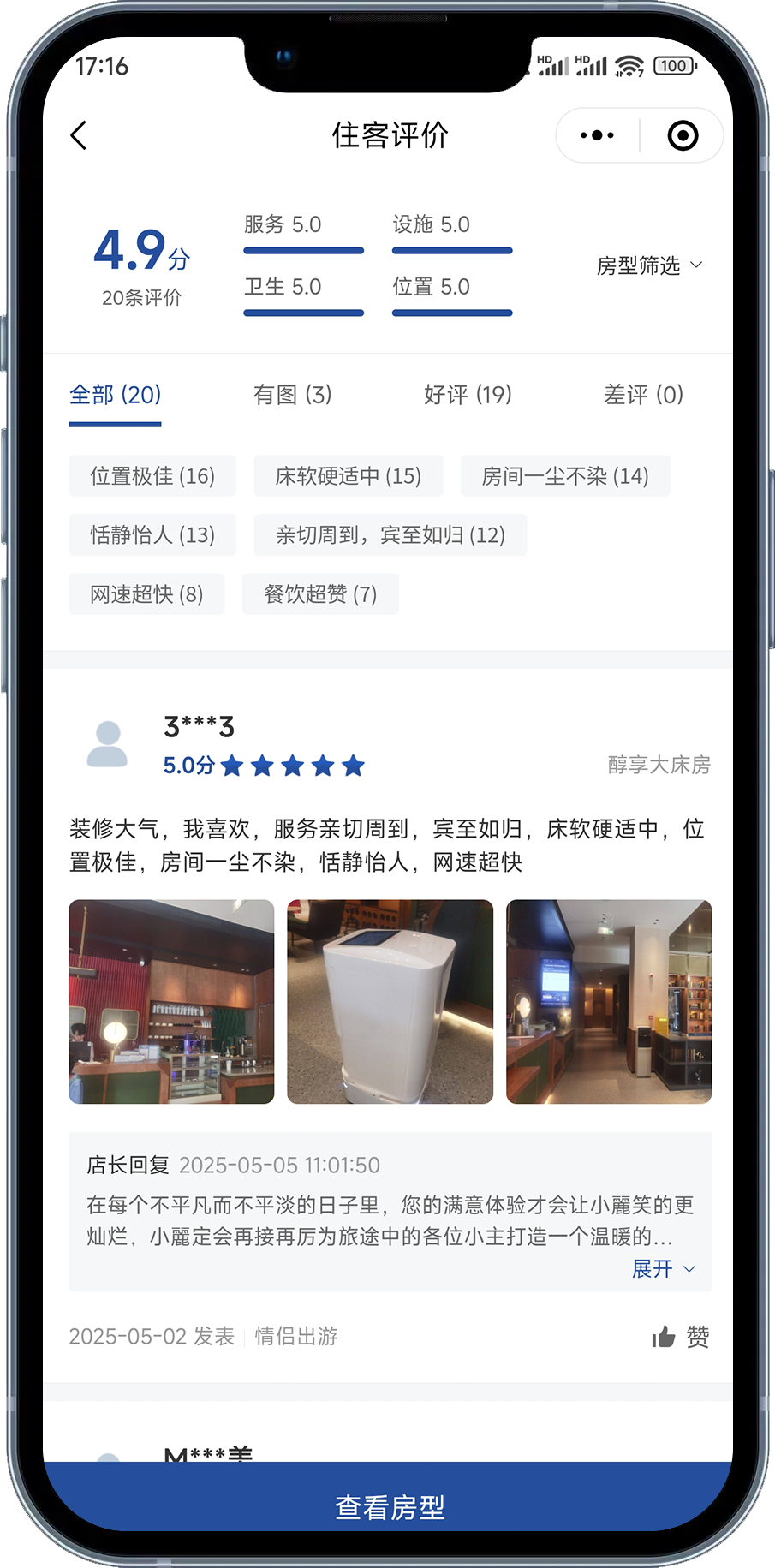Tap the Wi-Fi icon in status bar
This screenshot has width=775, height=1568.
click(x=629, y=65)
